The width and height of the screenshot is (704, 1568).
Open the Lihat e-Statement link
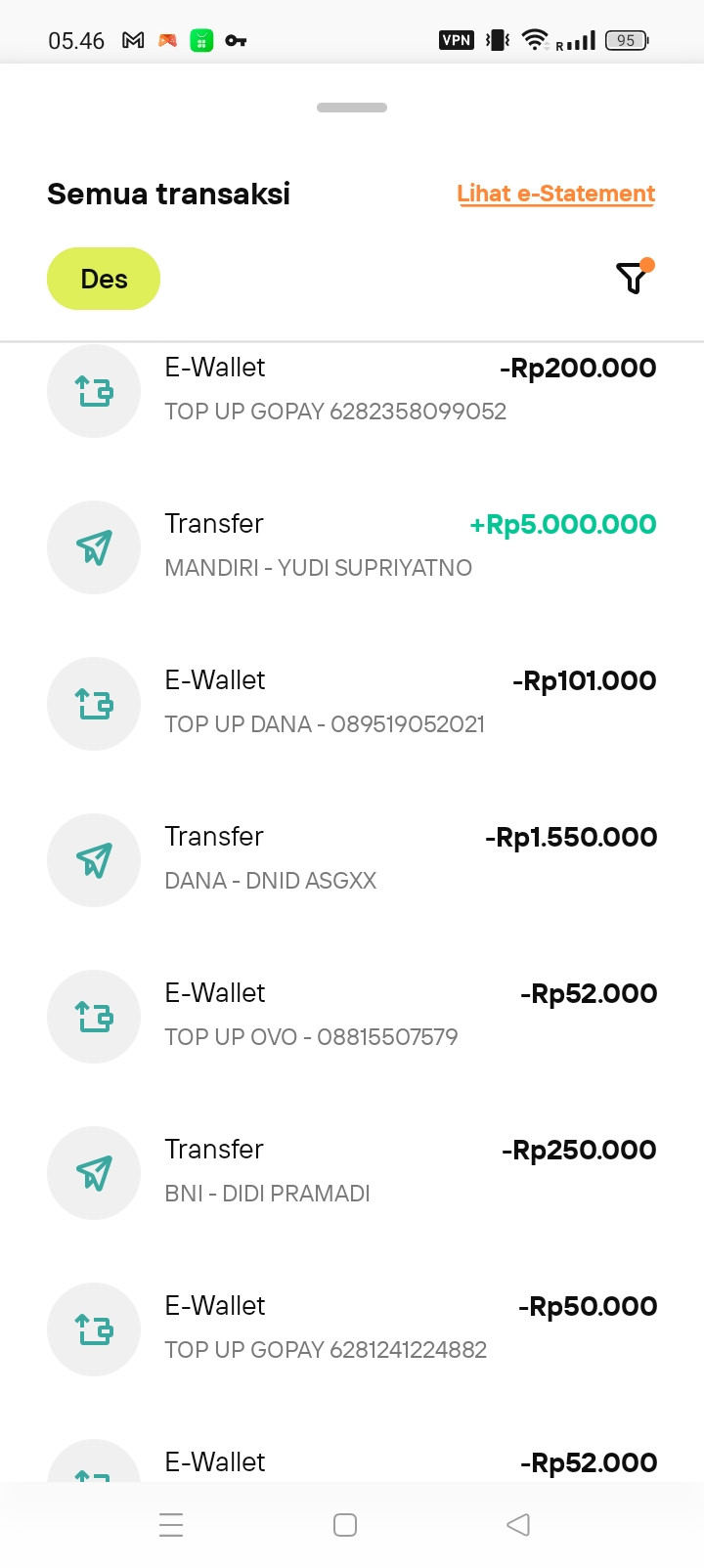(555, 194)
